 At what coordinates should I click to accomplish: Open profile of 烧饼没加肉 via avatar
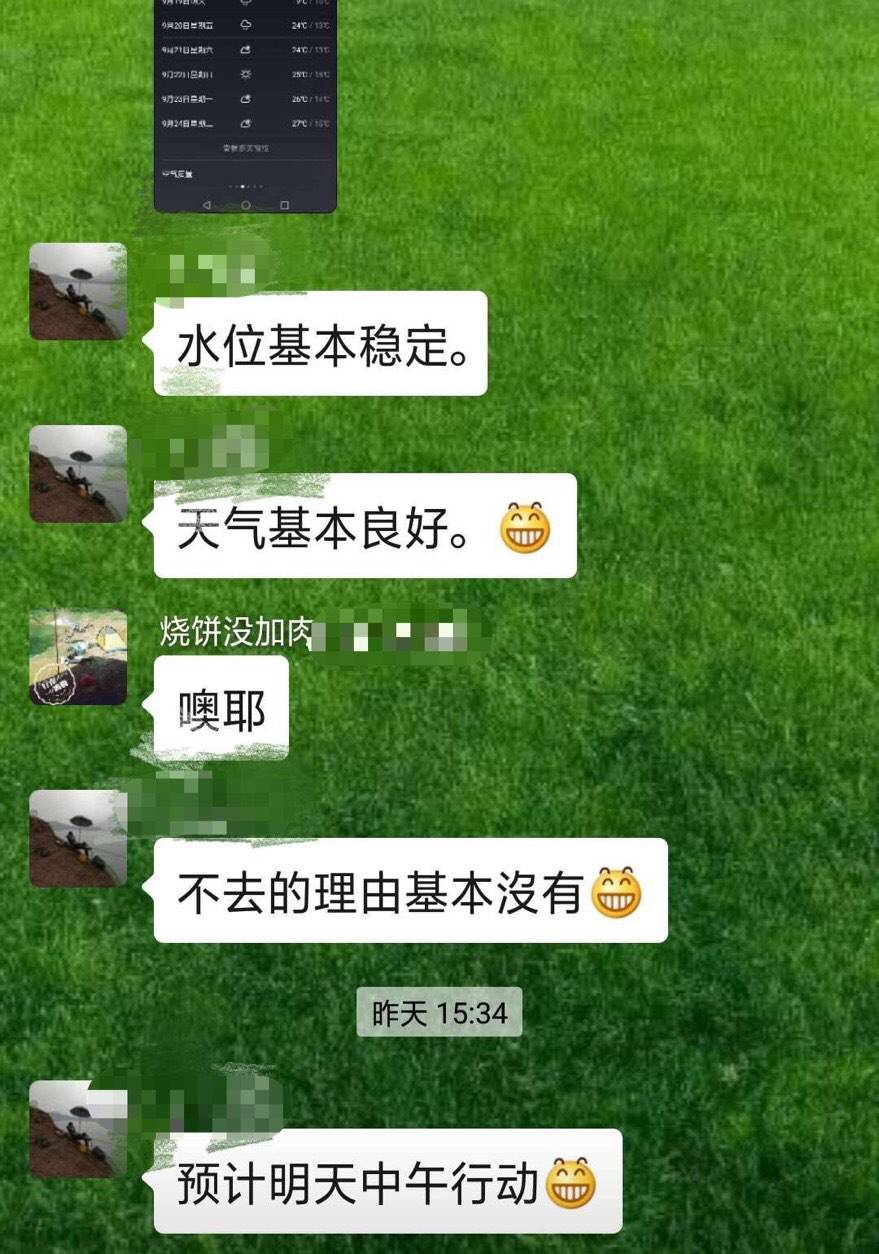click(x=78, y=657)
